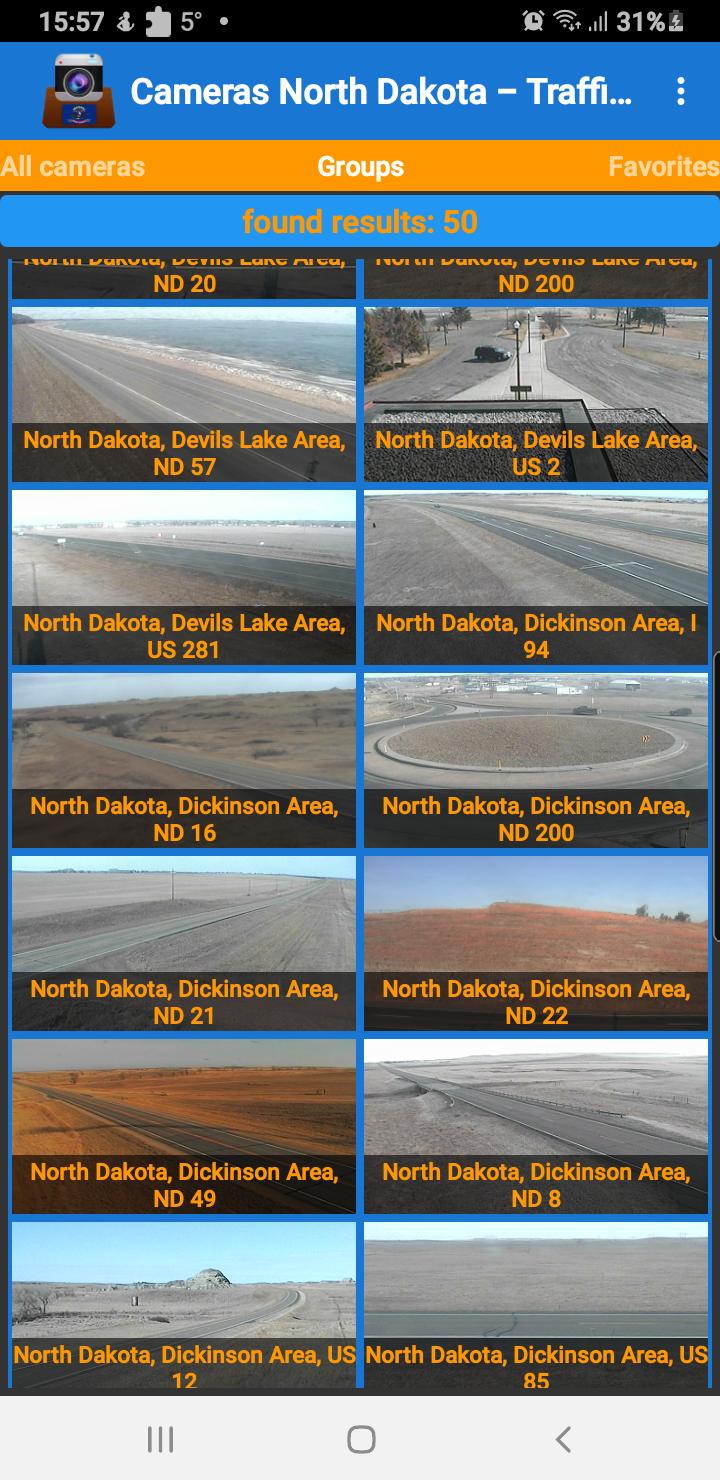Open the app overflow menu

coord(681,91)
